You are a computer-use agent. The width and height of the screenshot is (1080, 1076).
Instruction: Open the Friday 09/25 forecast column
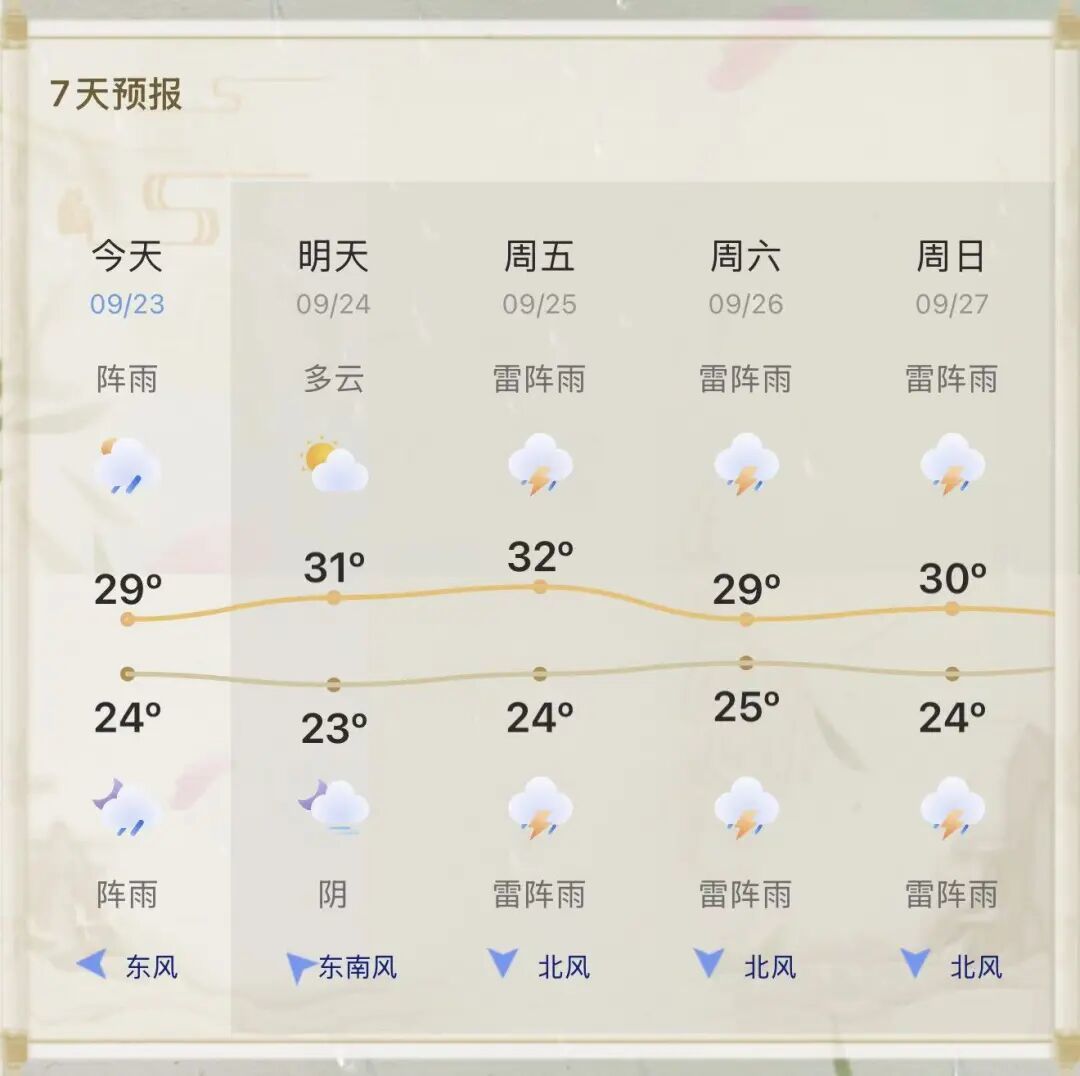pyautogui.click(x=539, y=608)
